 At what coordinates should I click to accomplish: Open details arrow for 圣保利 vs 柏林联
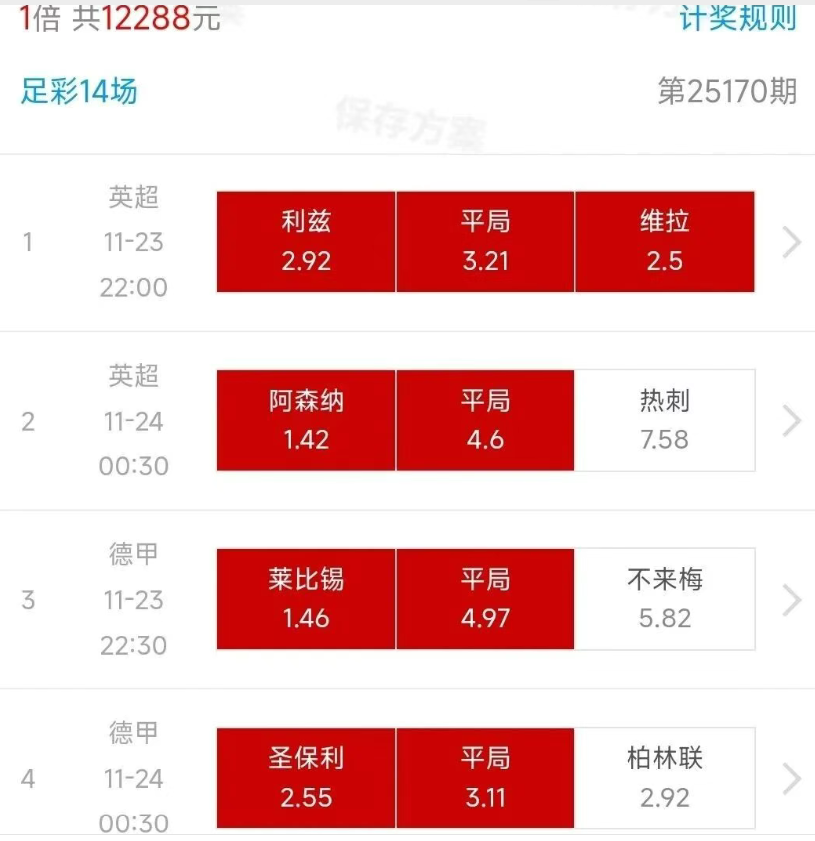coord(791,778)
